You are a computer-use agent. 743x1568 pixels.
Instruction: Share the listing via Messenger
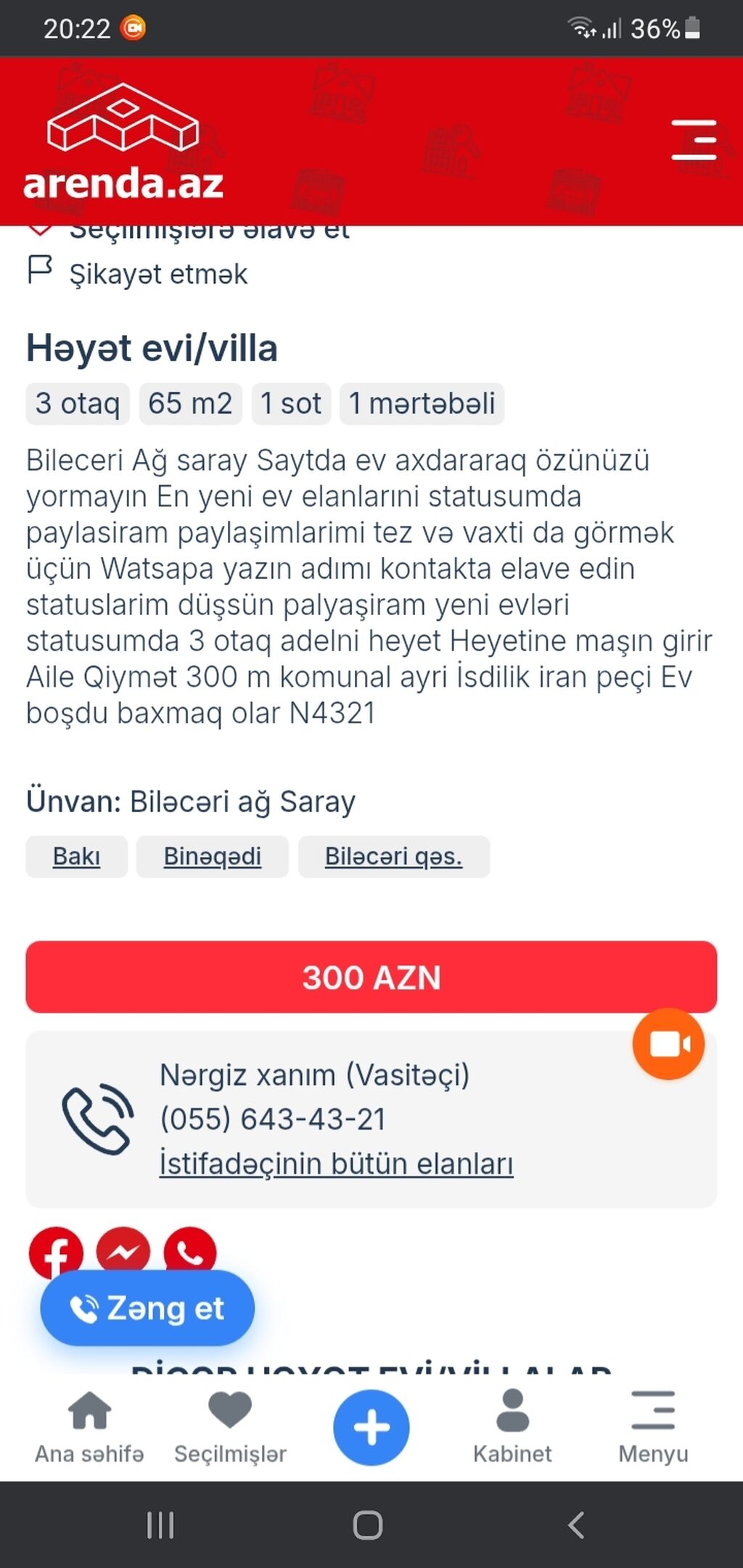click(123, 1247)
